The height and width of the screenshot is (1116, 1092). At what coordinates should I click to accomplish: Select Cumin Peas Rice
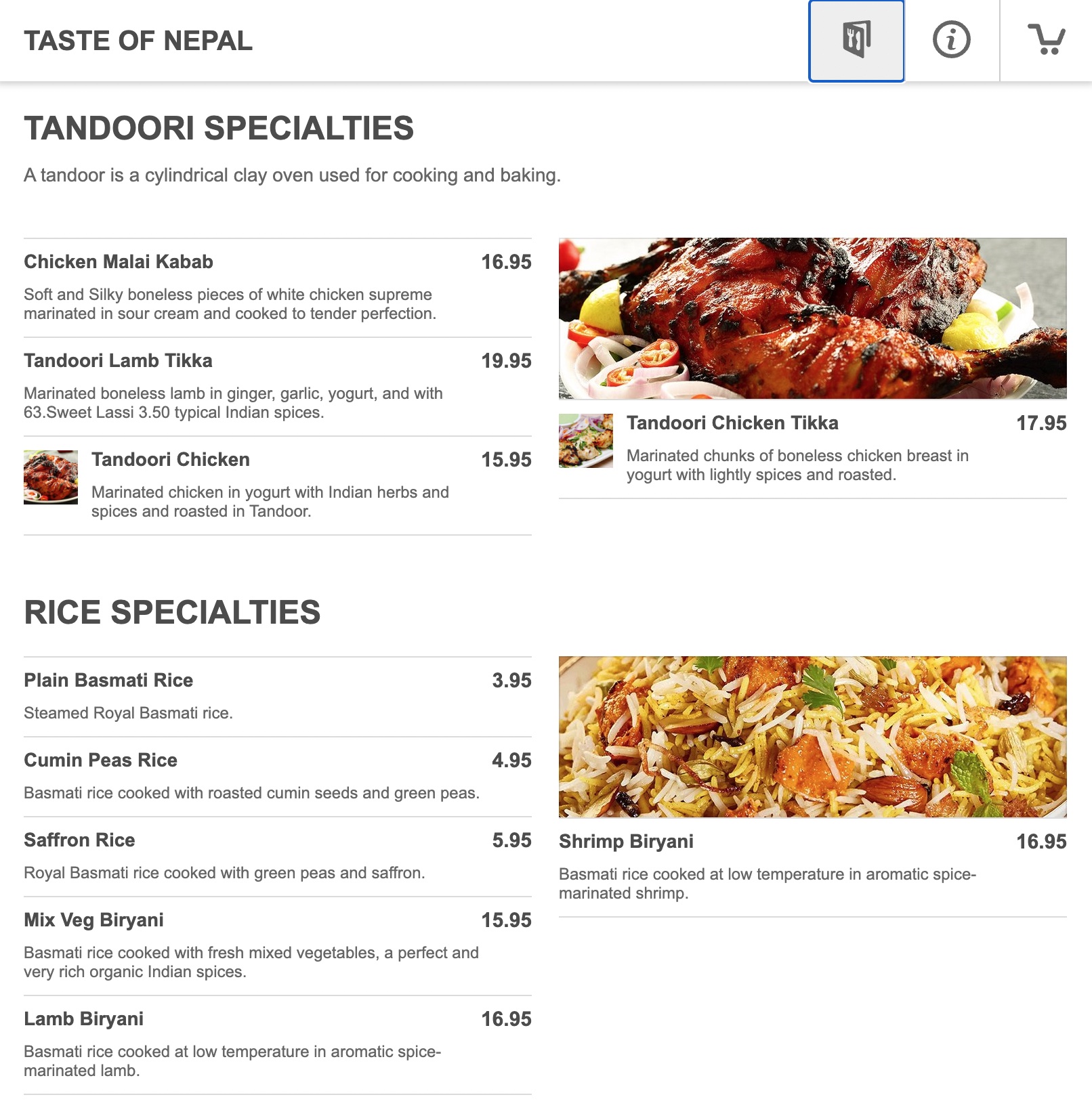tap(100, 760)
